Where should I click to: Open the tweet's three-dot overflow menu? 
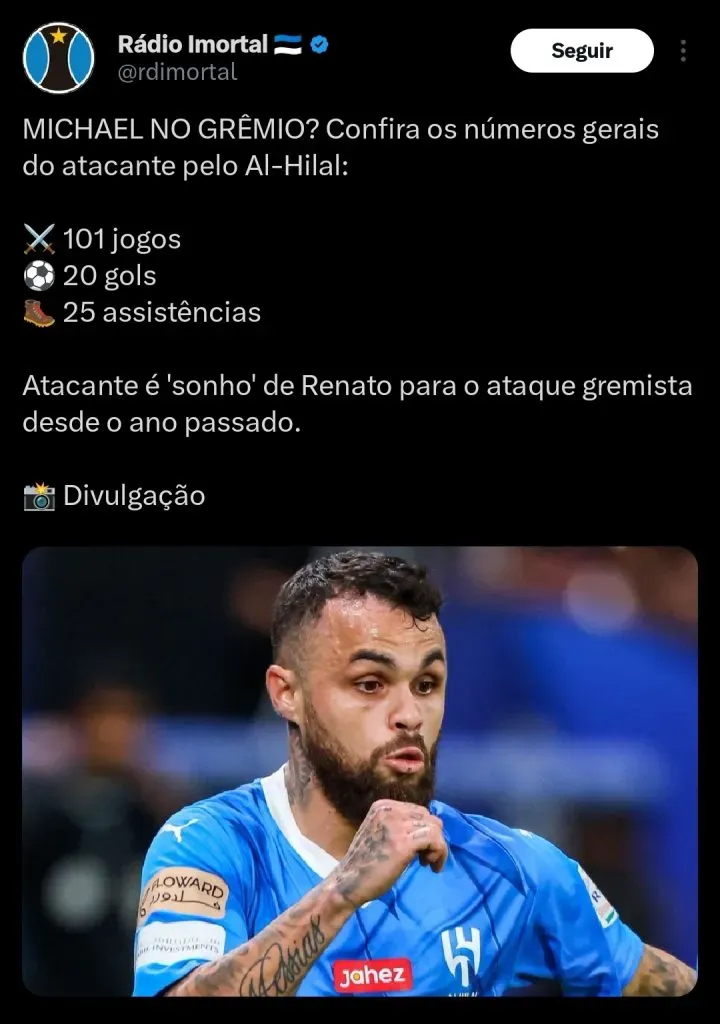683,51
